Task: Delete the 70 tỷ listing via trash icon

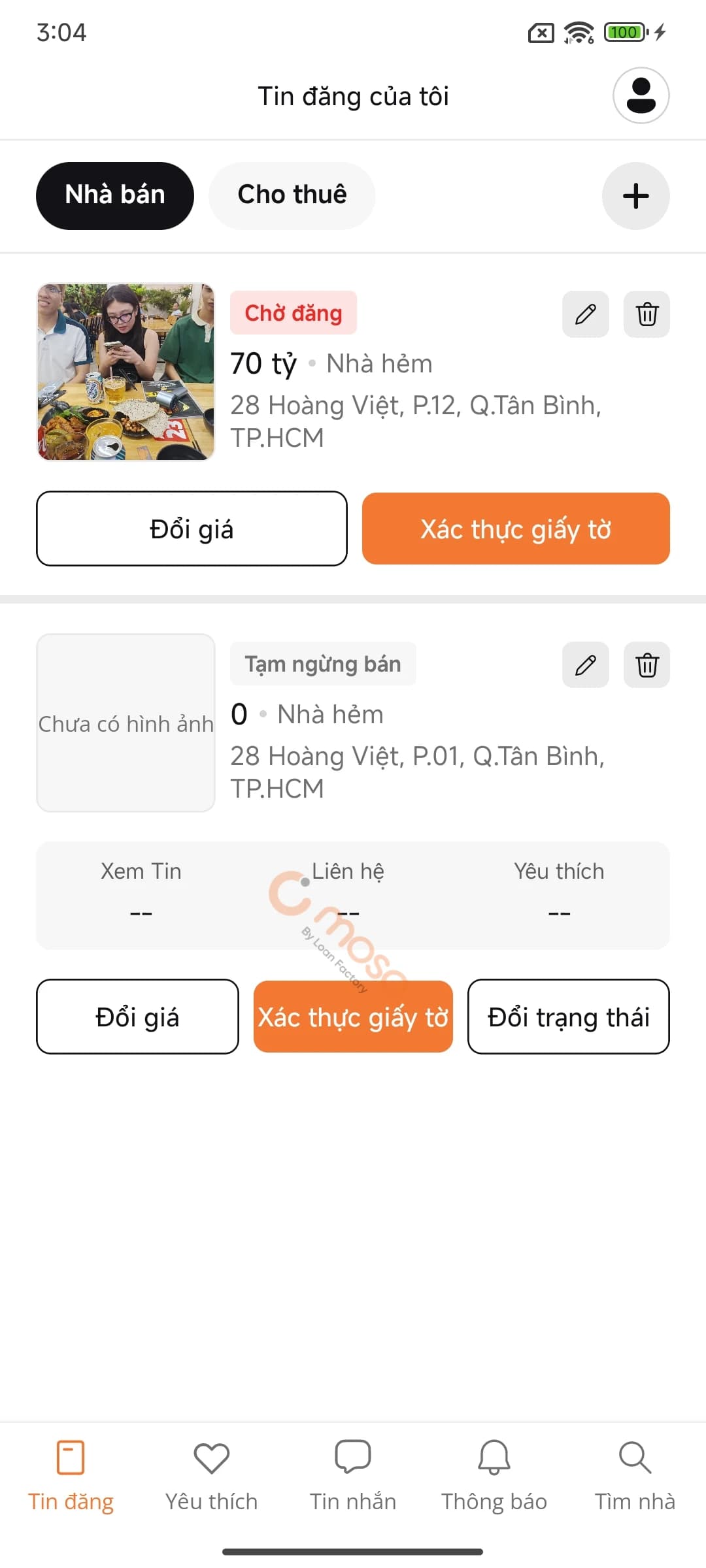Action: [646, 314]
